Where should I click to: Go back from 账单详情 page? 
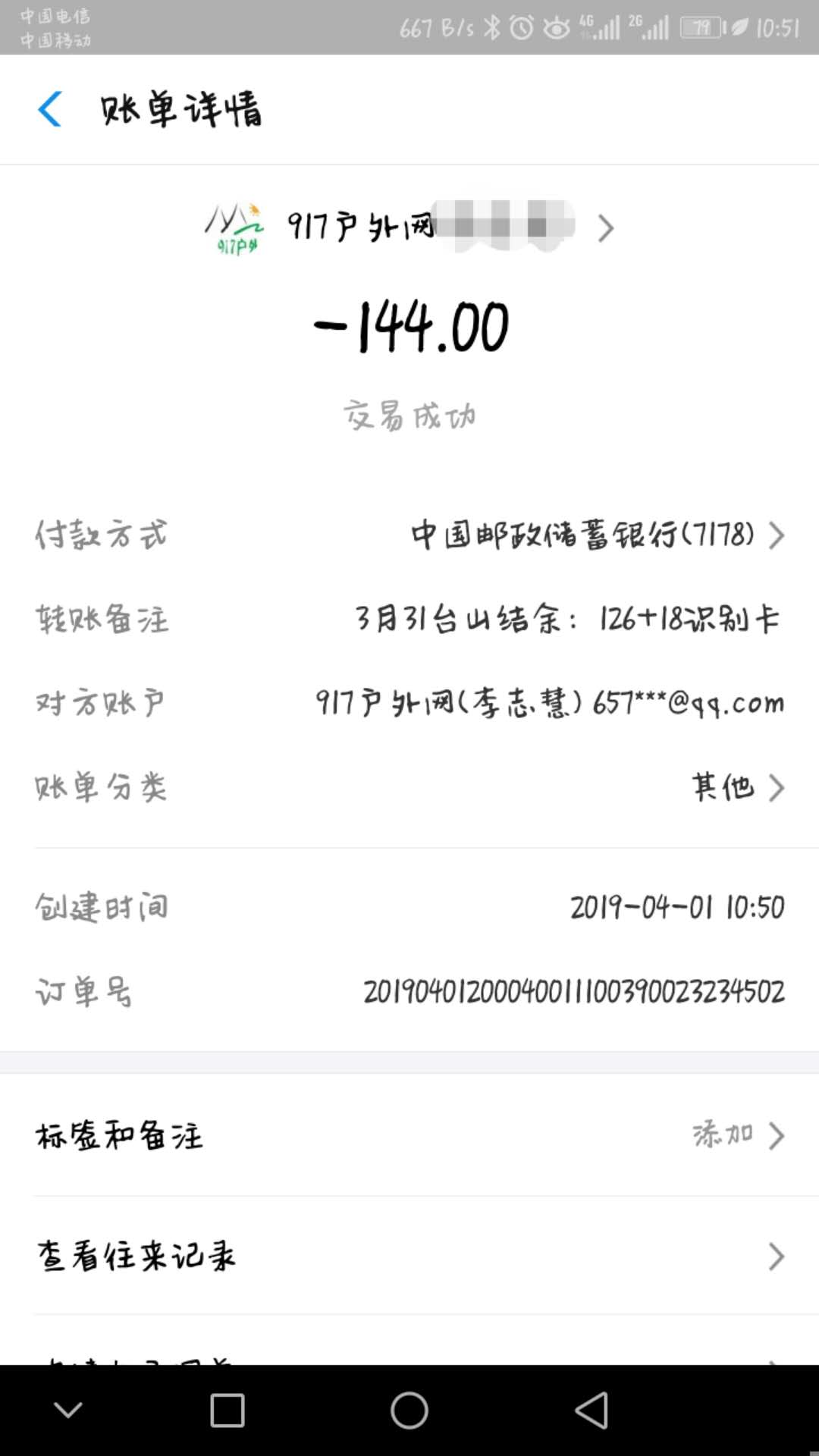click(50, 109)
